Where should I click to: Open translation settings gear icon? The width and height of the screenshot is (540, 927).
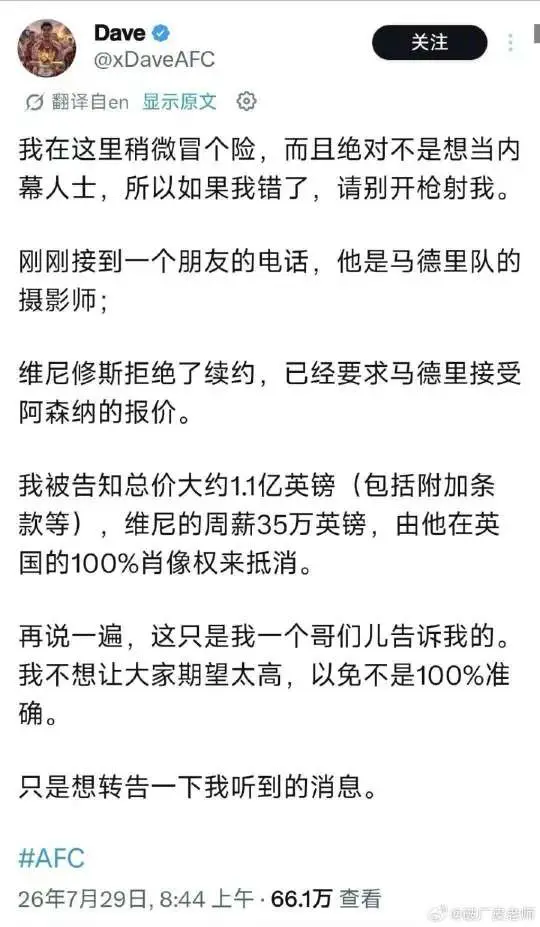pyautogui.click(x=246, y=101)
